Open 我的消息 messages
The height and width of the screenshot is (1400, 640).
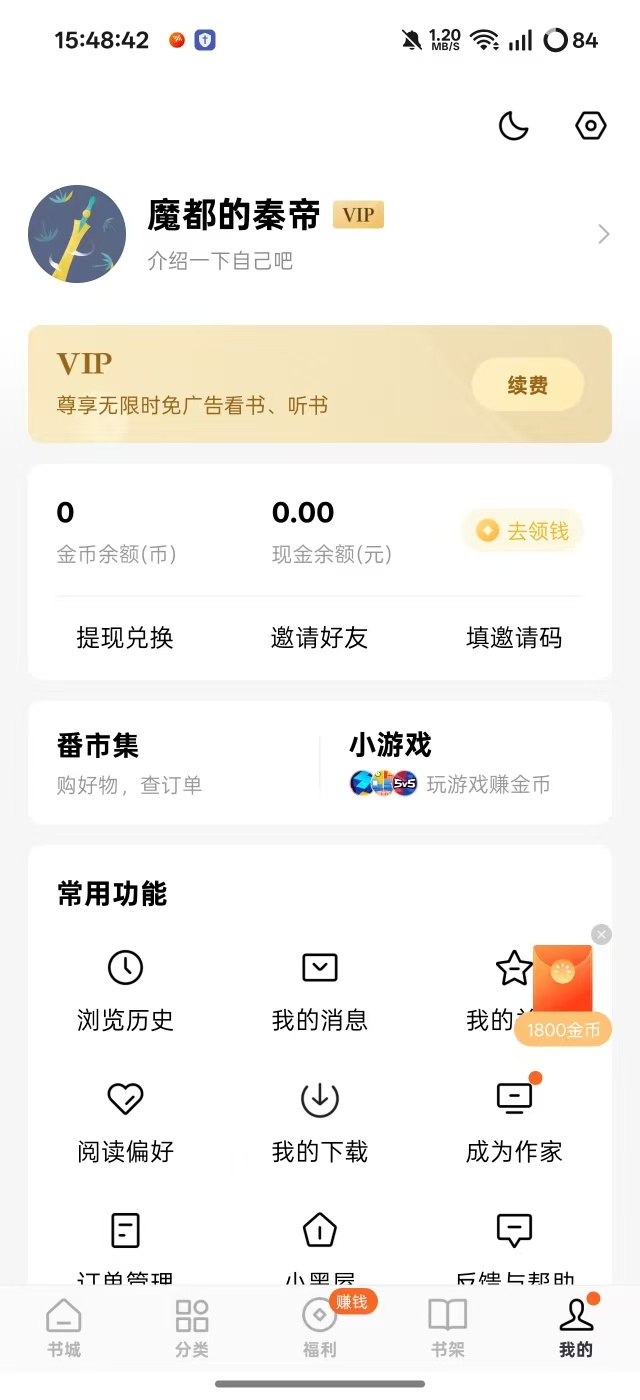(x=320, y=988)
